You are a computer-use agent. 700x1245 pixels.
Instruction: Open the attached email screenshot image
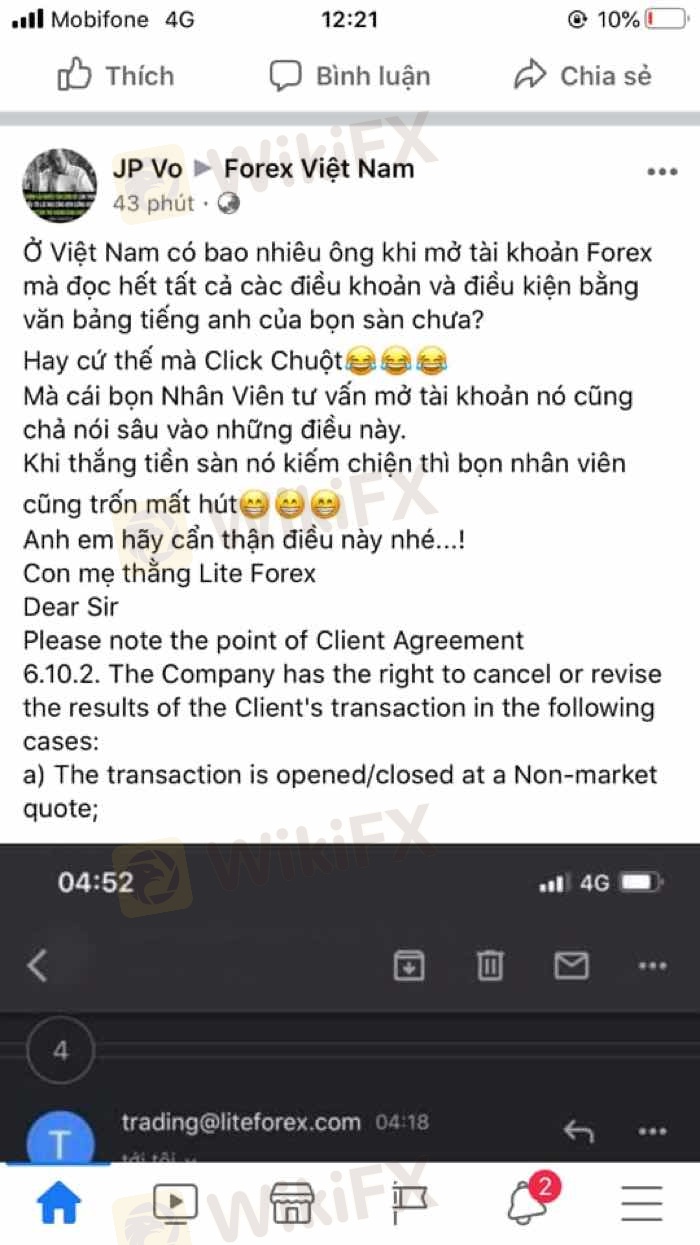[x=350, y=1000]
